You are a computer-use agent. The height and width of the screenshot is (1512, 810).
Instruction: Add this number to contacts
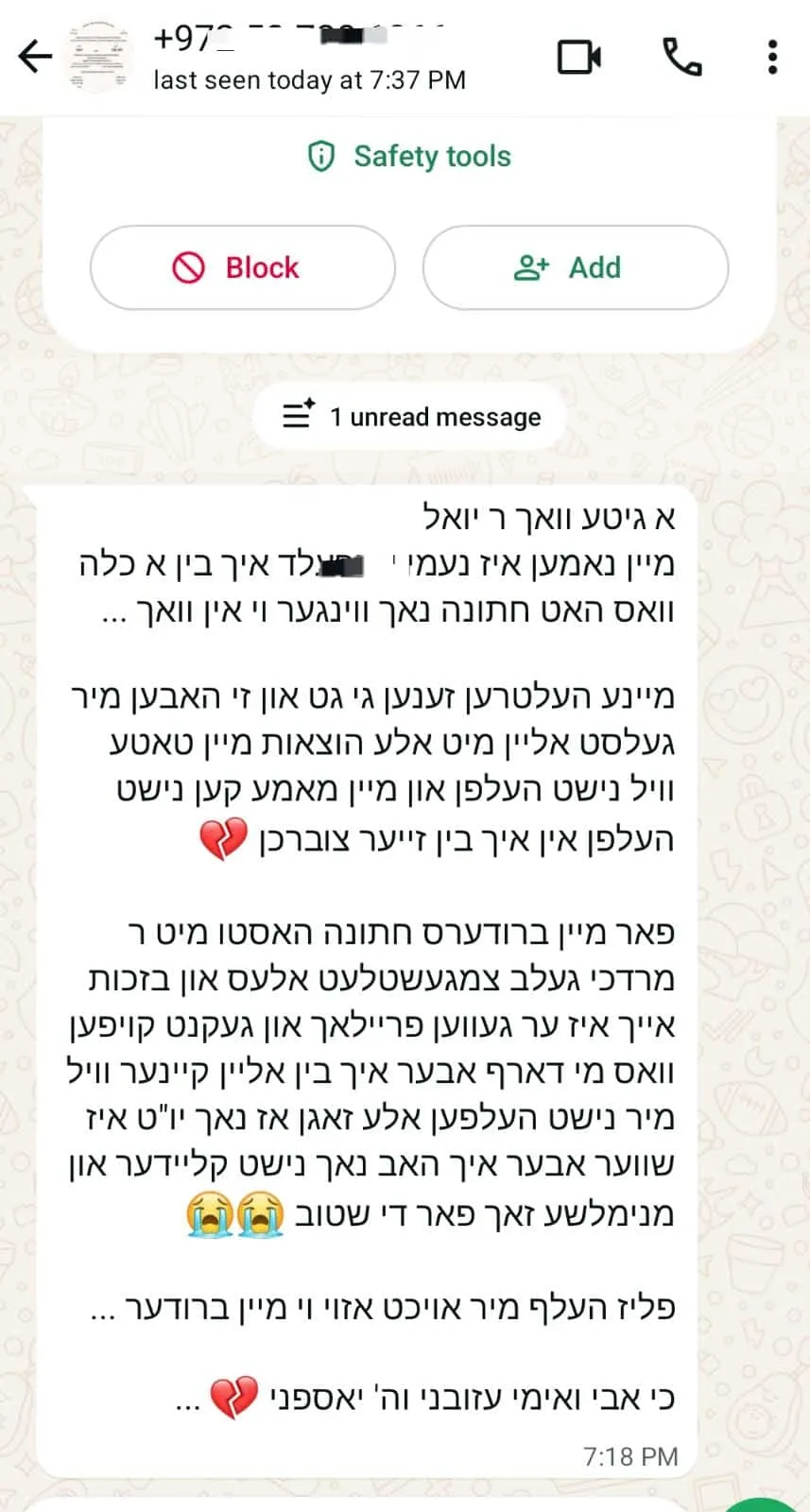pos(575,267)
